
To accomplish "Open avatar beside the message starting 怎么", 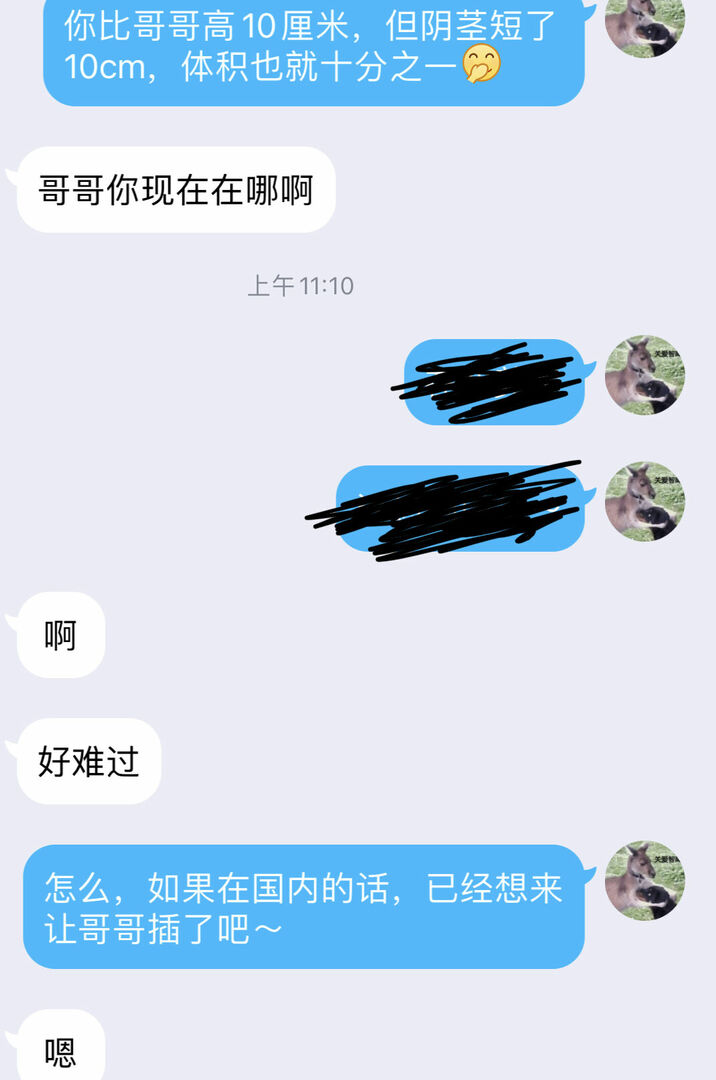I will click(x=645, y=880).
